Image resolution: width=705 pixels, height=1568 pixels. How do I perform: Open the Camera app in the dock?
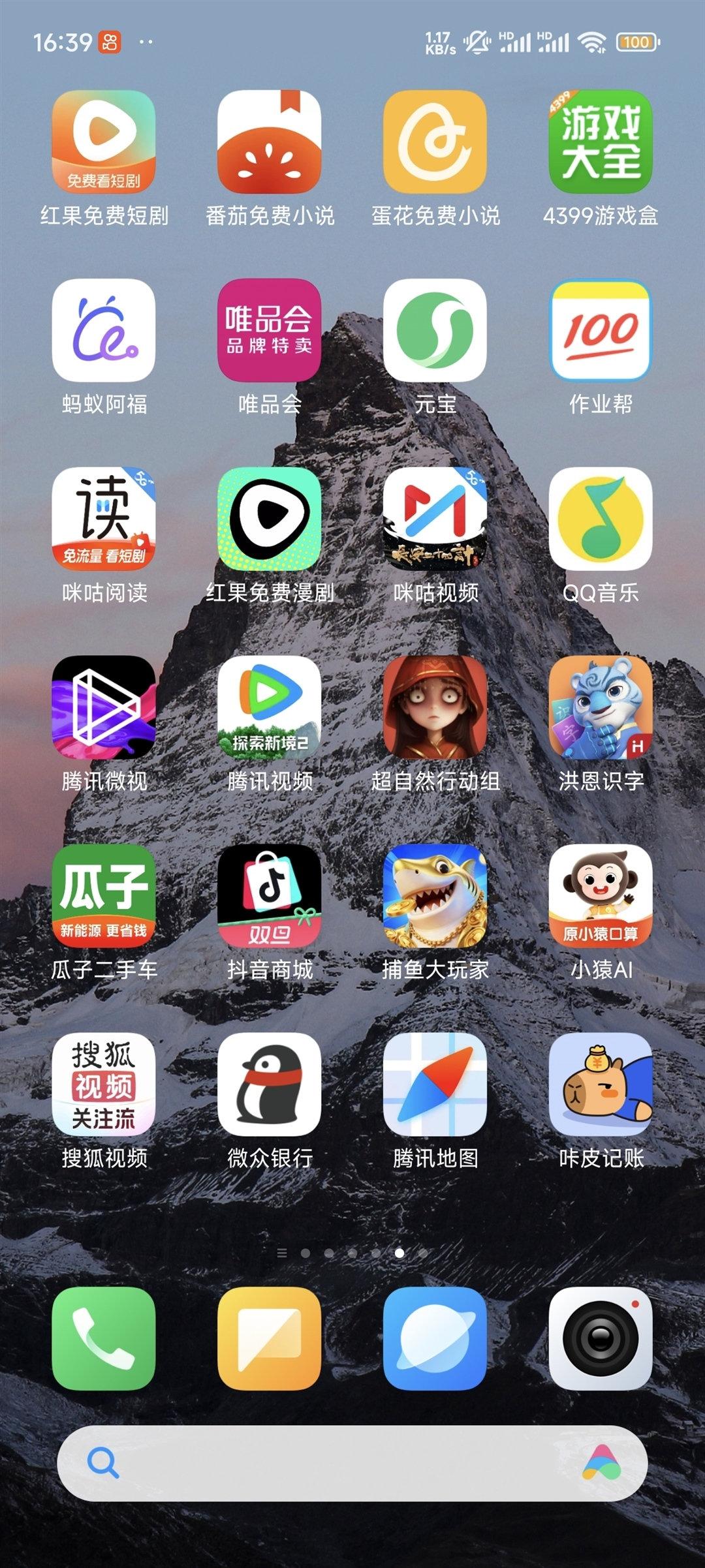600,1338
